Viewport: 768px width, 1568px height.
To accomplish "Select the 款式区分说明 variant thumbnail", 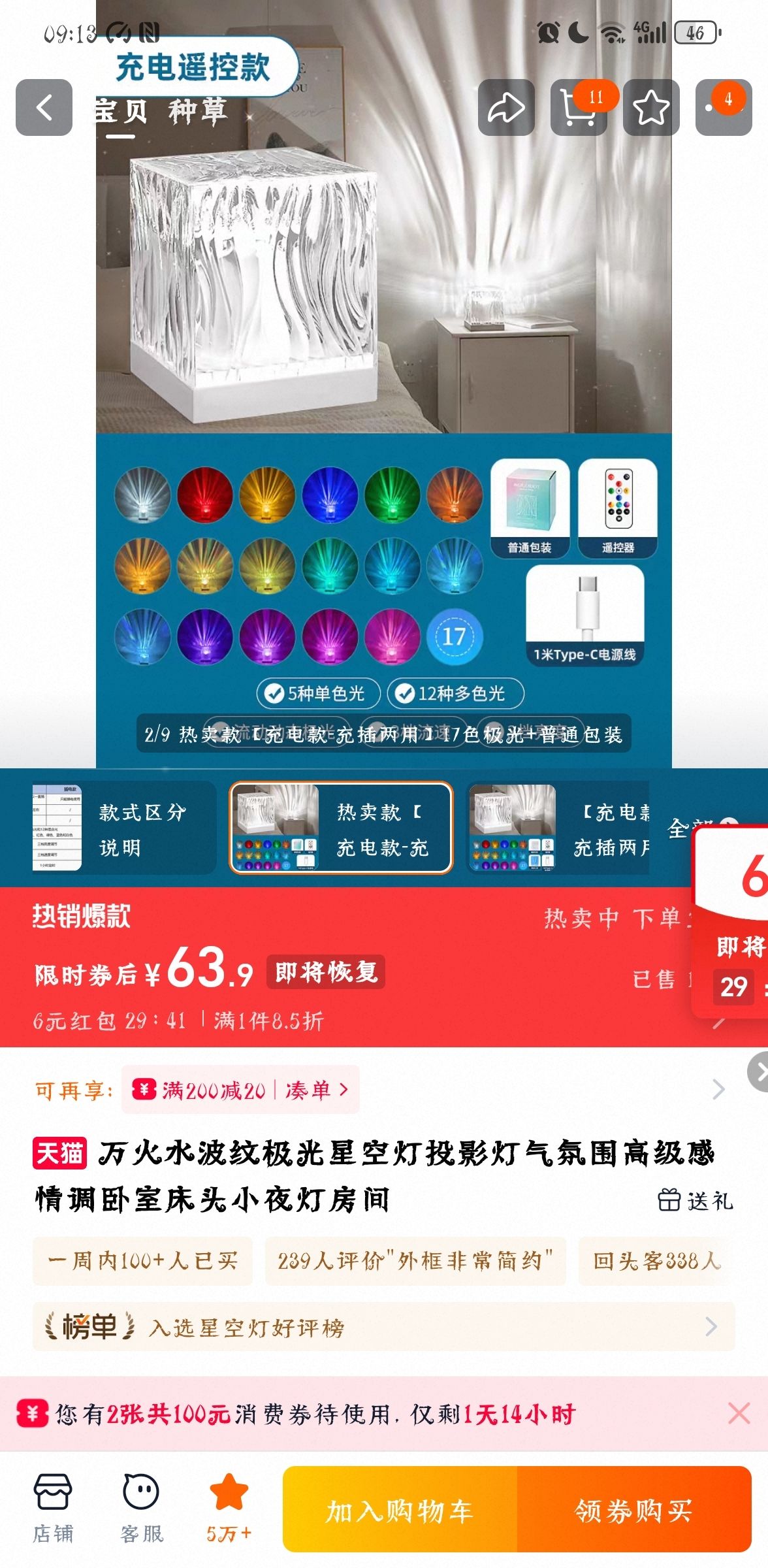I will point(123,828).
